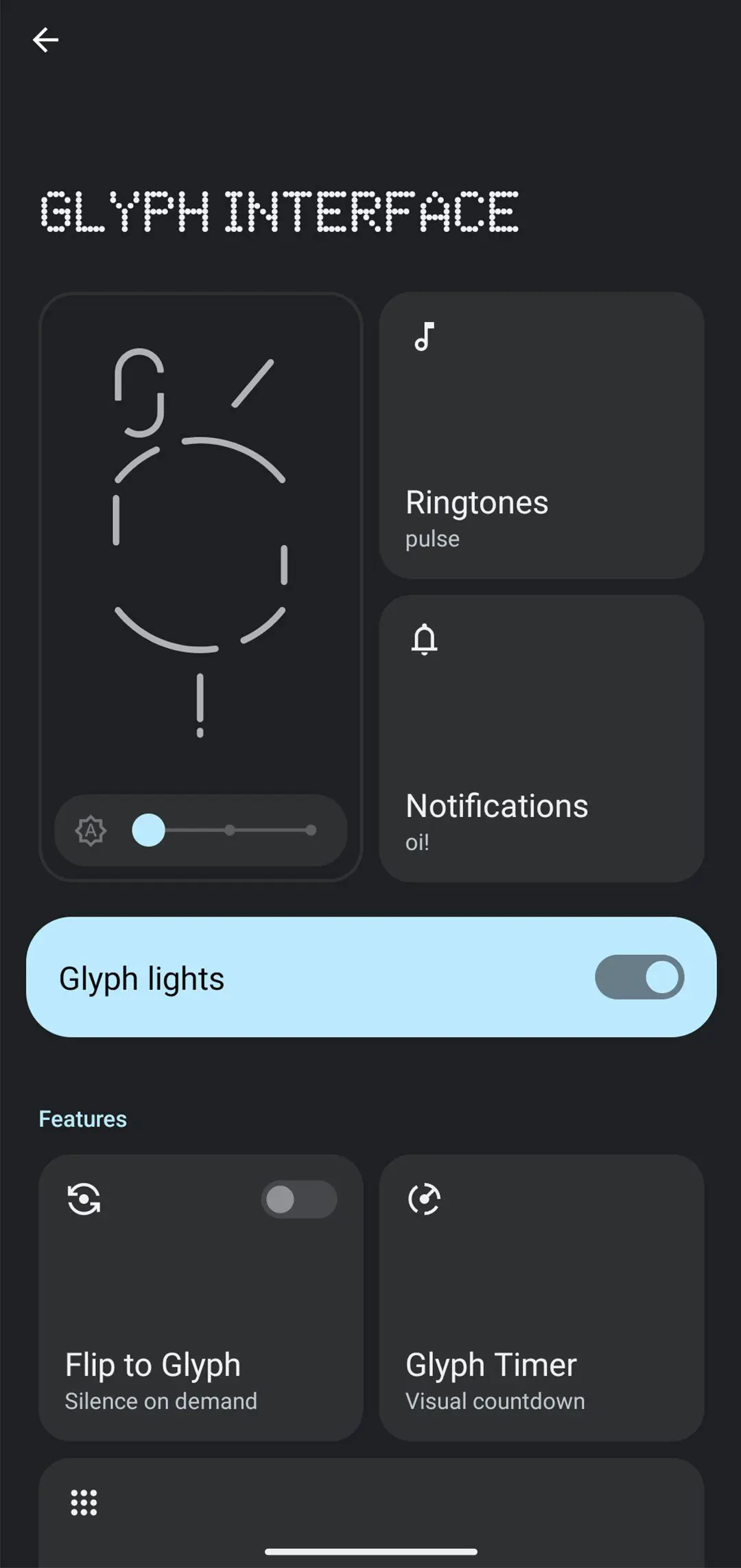Set glyph brightness to the middle level
This screenshot has height=1568, width=741.
(230, 830)
